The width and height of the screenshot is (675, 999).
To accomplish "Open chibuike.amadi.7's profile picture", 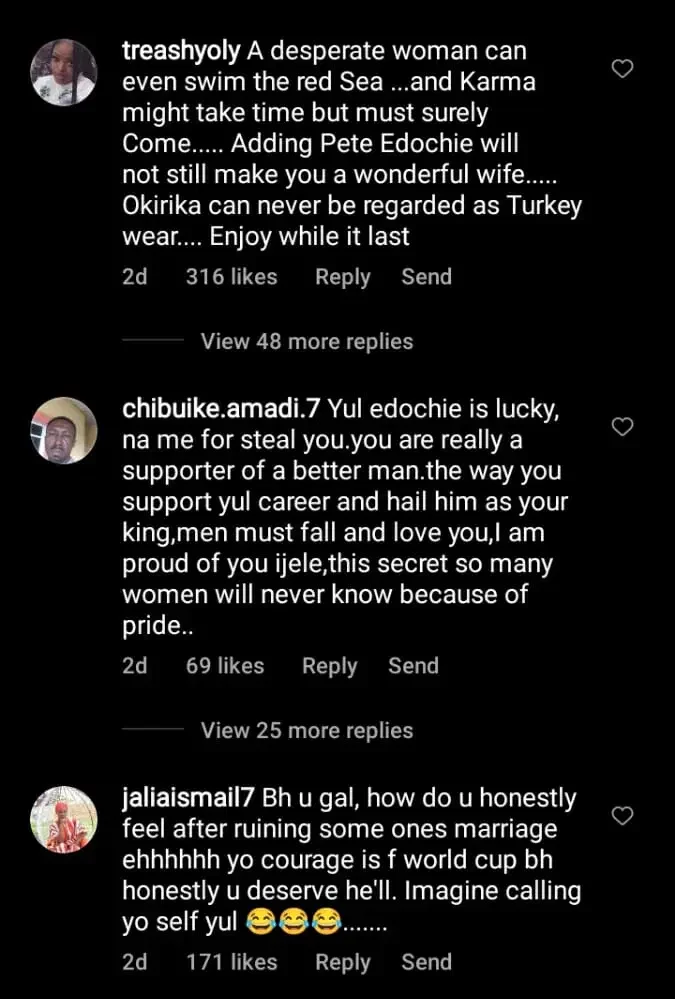I will tap(64, 430).
